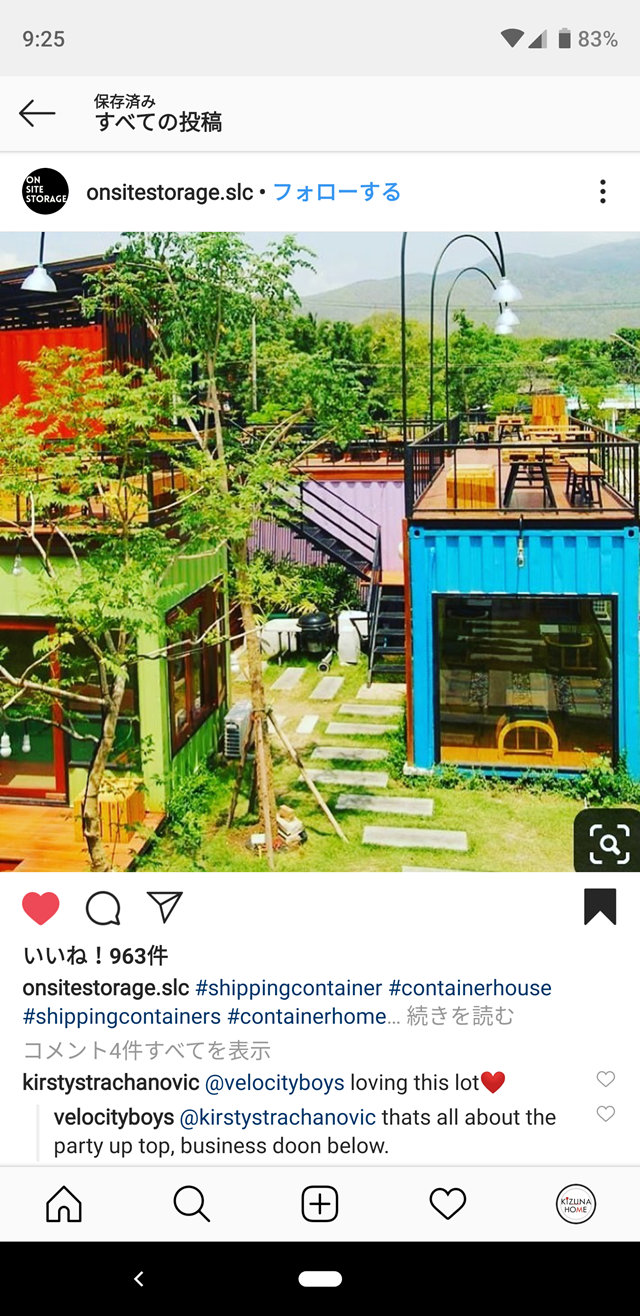This screenshot has width=640, height=1316.
Task: Create a new post with plus tab
Action: coord(320,1204)
